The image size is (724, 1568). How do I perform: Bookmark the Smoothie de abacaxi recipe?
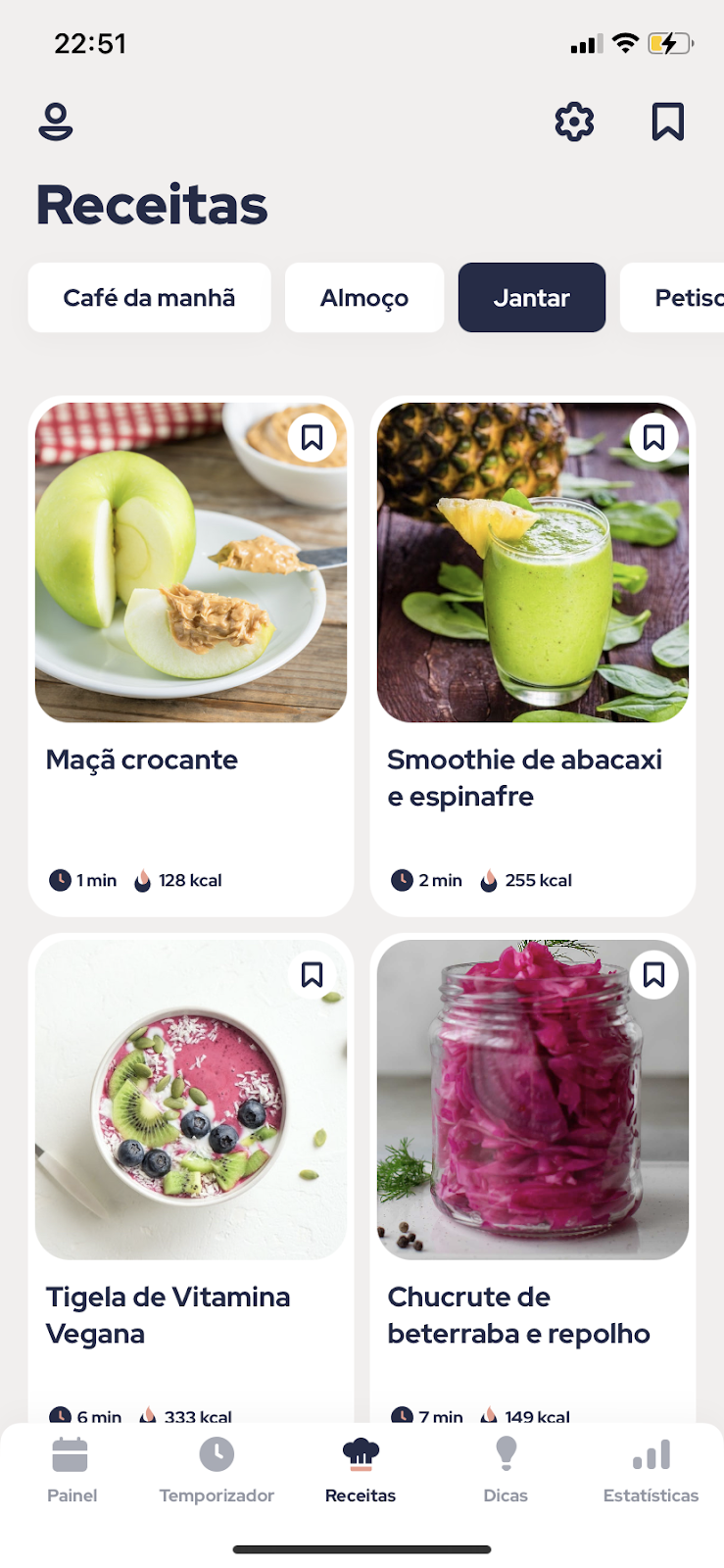[x=653, y=437]
